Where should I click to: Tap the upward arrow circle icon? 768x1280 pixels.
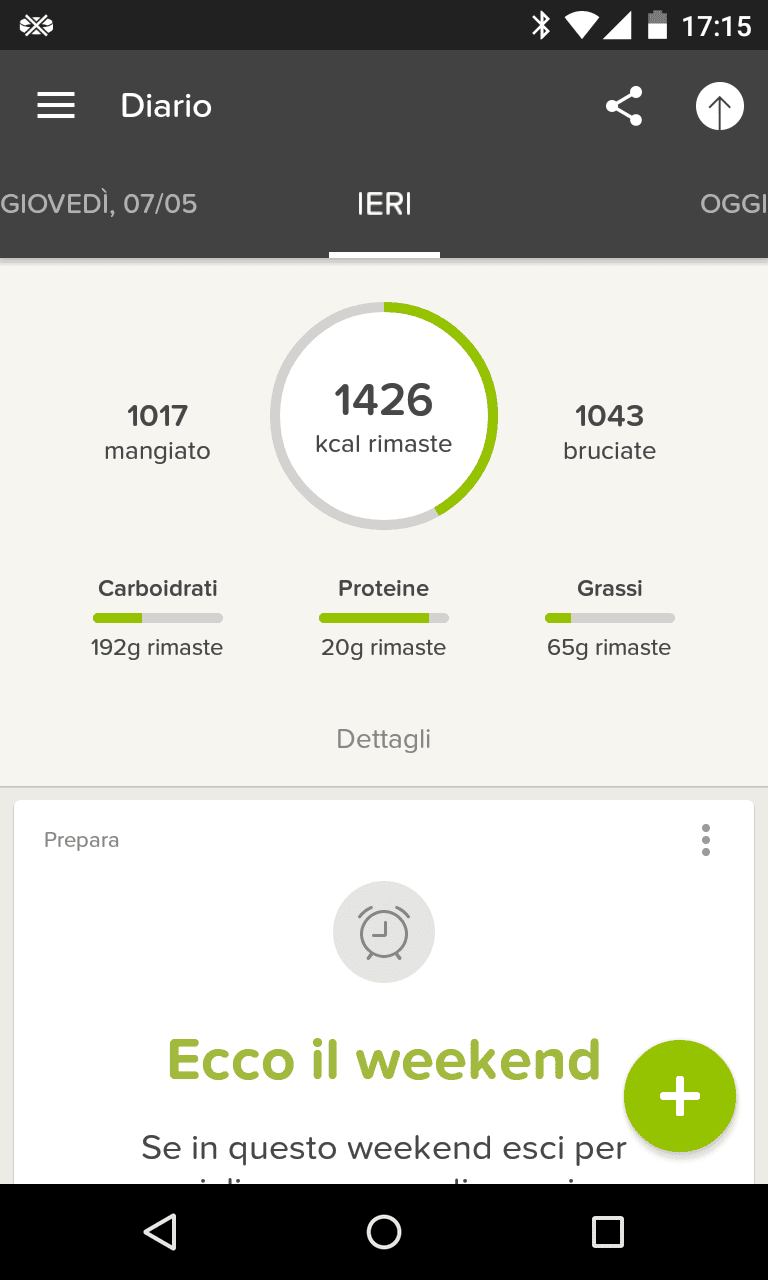[x=720, y=106]
